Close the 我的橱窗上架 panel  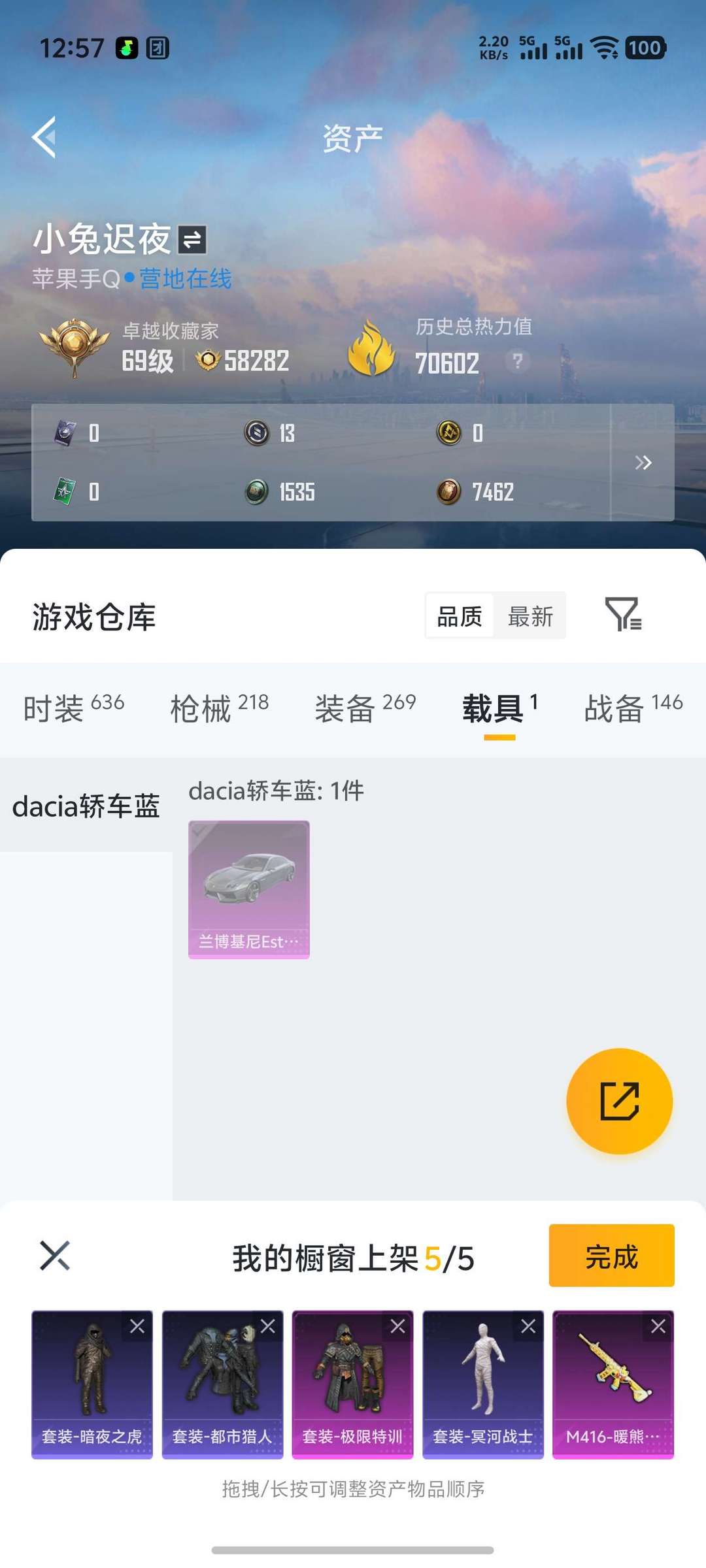tap(55, 1256)
